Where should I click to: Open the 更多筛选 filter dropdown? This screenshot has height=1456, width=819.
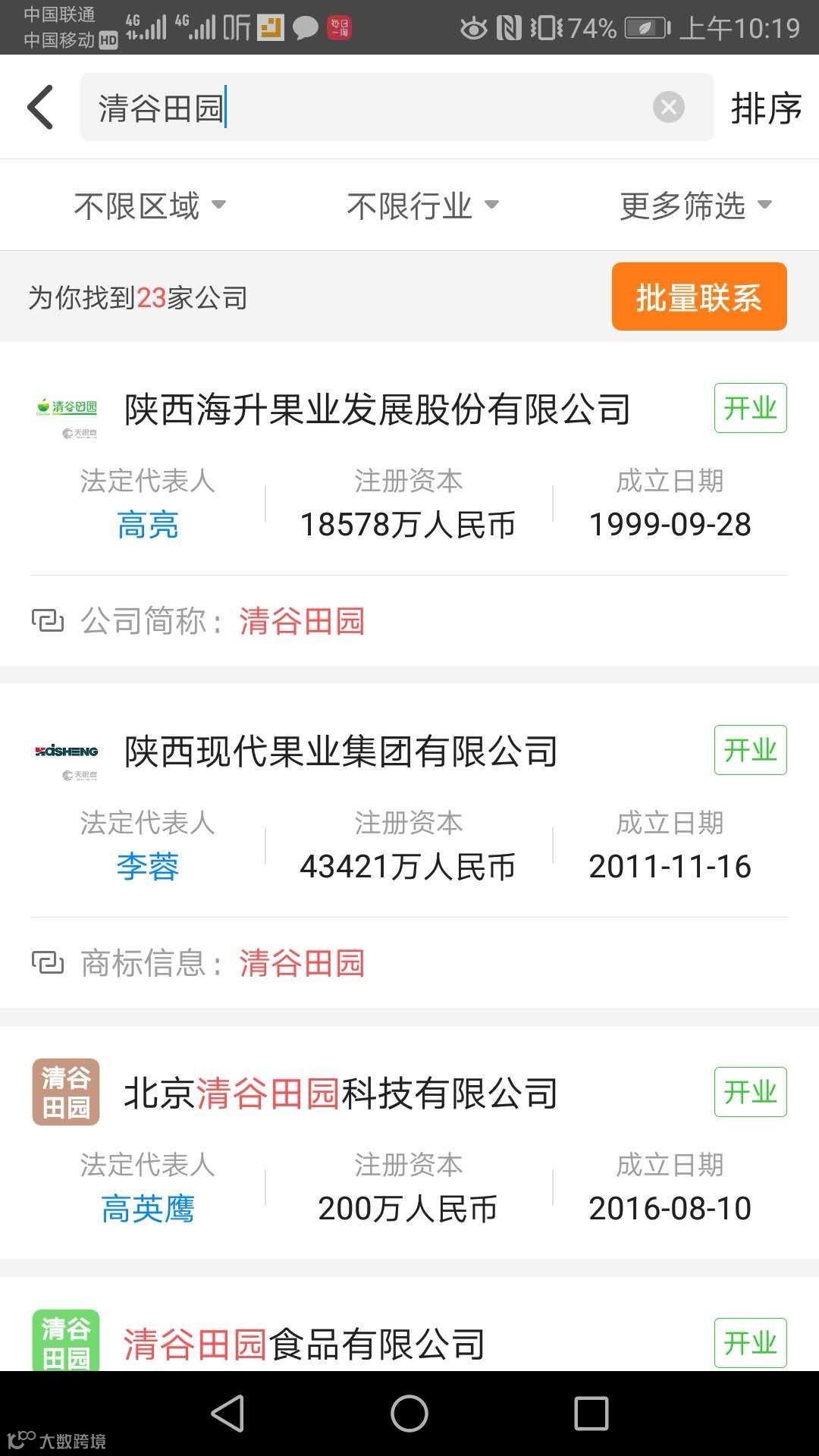(x=695, y=206)
